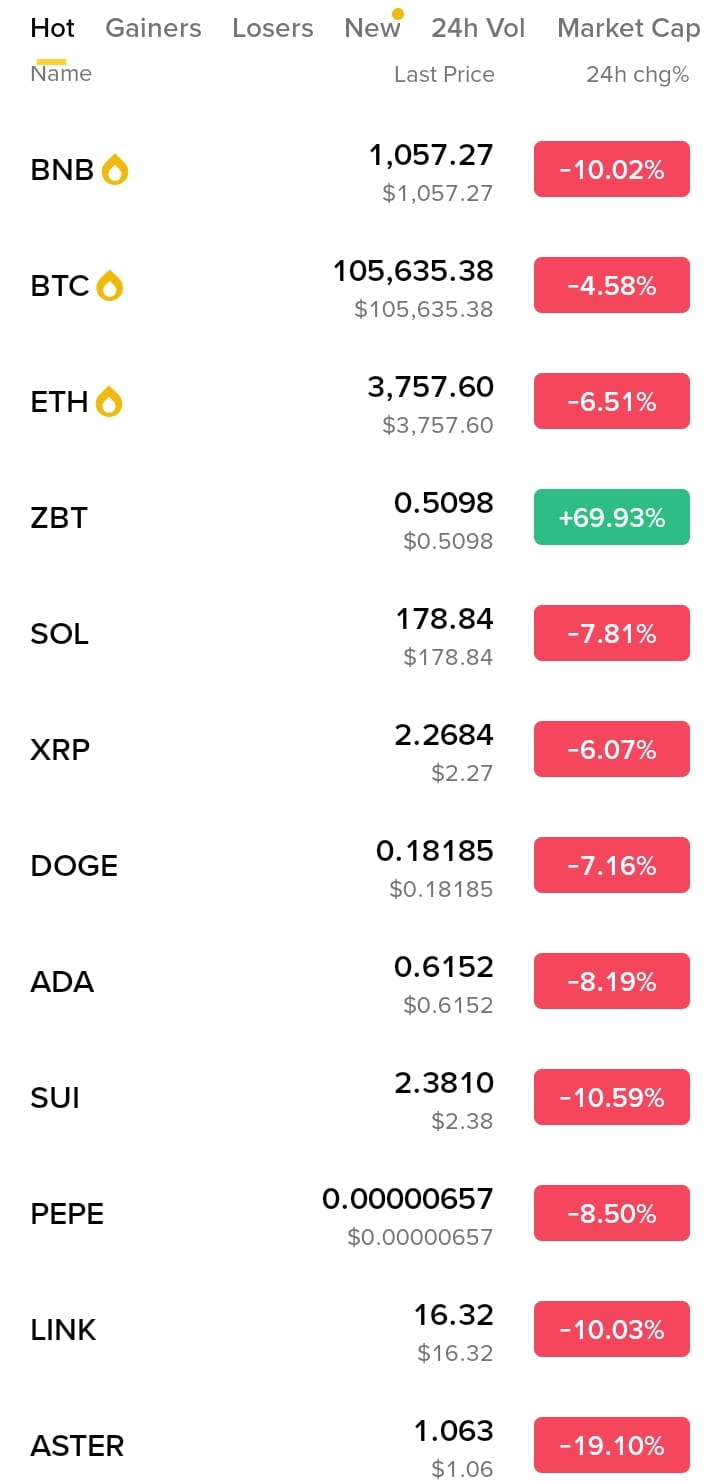Open the DOGE coin row
This screenshot has width=720, height=1484.
click(360, 866)
